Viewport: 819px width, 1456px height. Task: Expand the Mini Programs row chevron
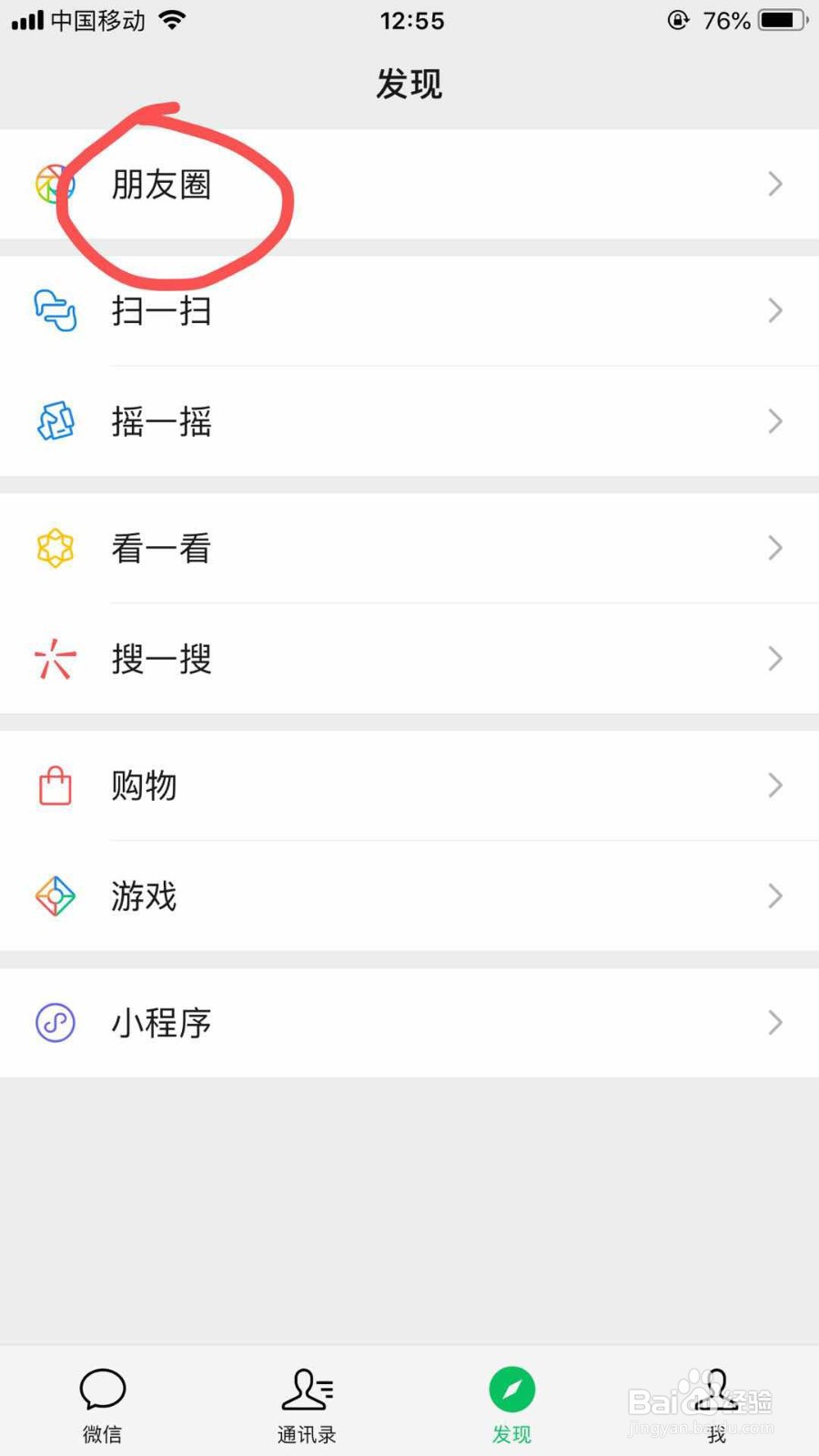[x=774, y=1022]
